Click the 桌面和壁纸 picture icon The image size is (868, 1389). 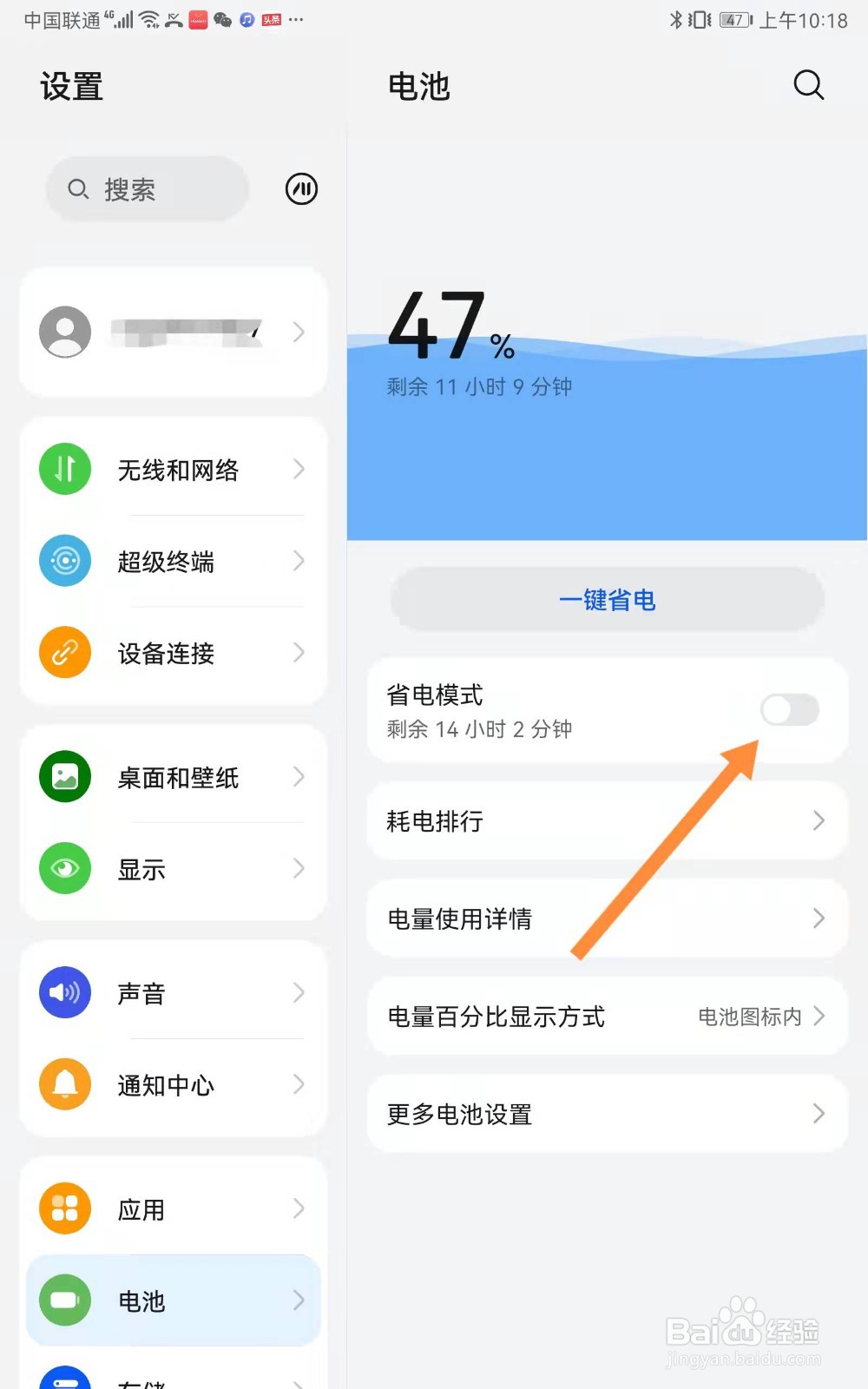pyautogui.click(x=64, y=776)
